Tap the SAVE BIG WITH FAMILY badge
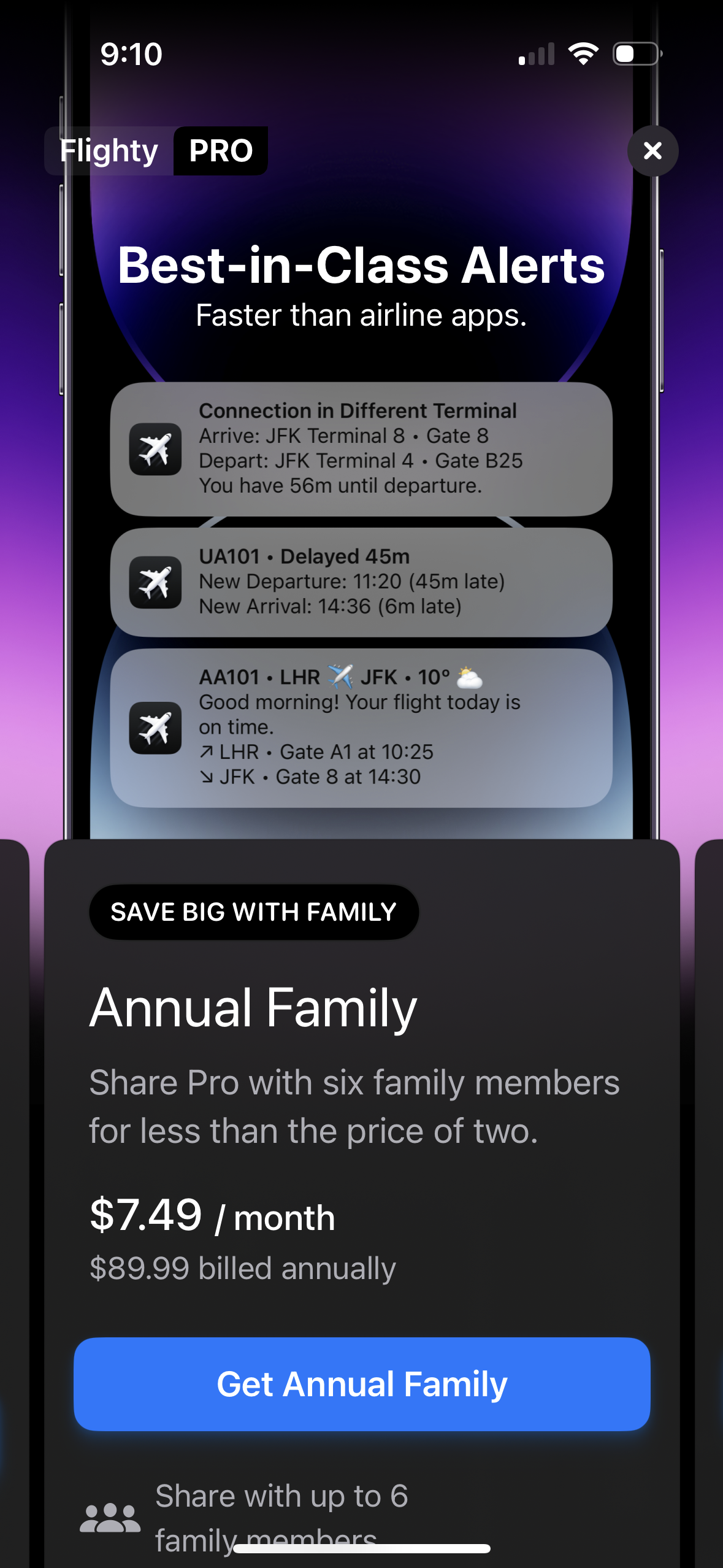Image resolution: width=723 pixels, height=1568 pixels. [x=254, y=912]
